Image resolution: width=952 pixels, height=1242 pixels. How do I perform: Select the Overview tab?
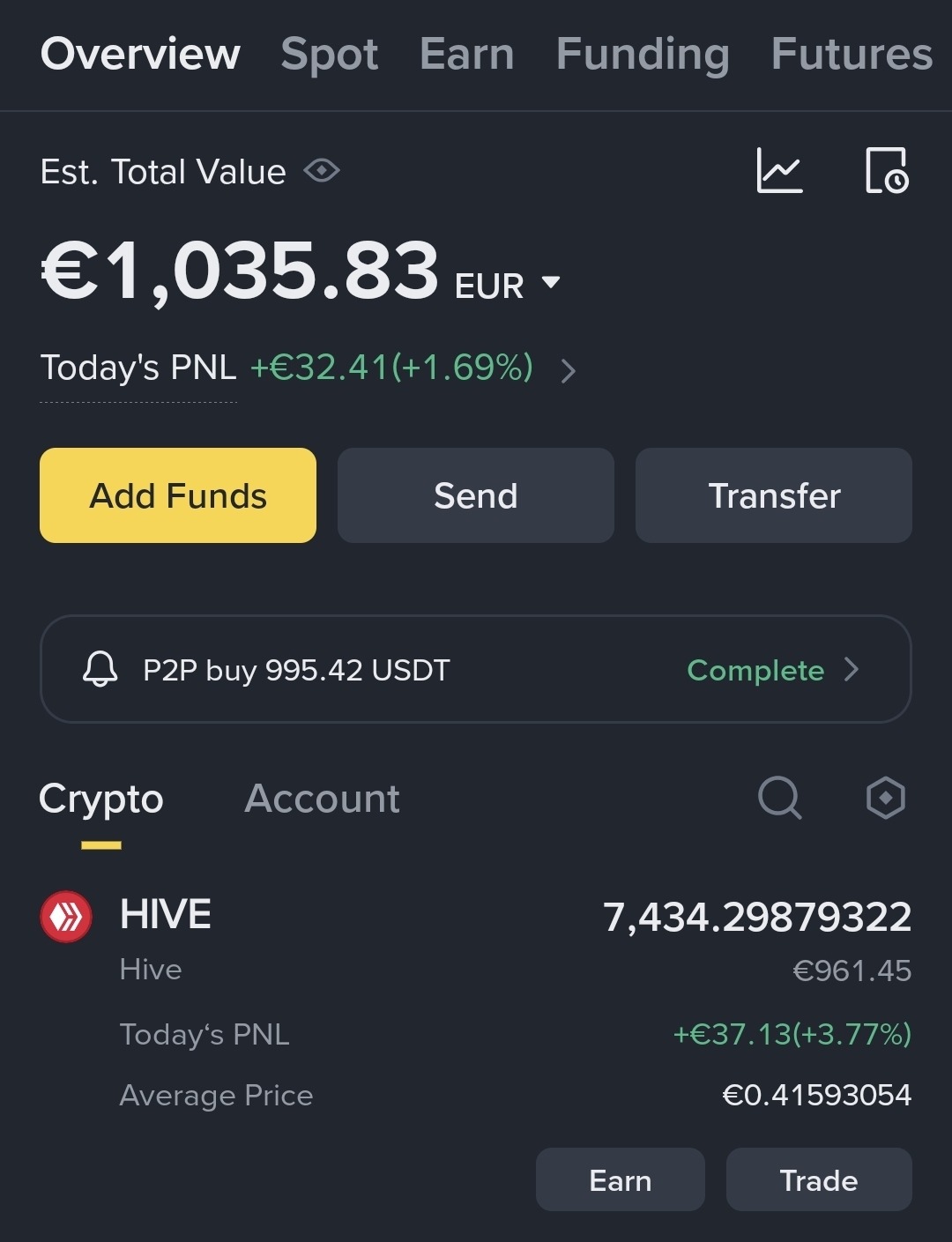[x=141, y=55]
